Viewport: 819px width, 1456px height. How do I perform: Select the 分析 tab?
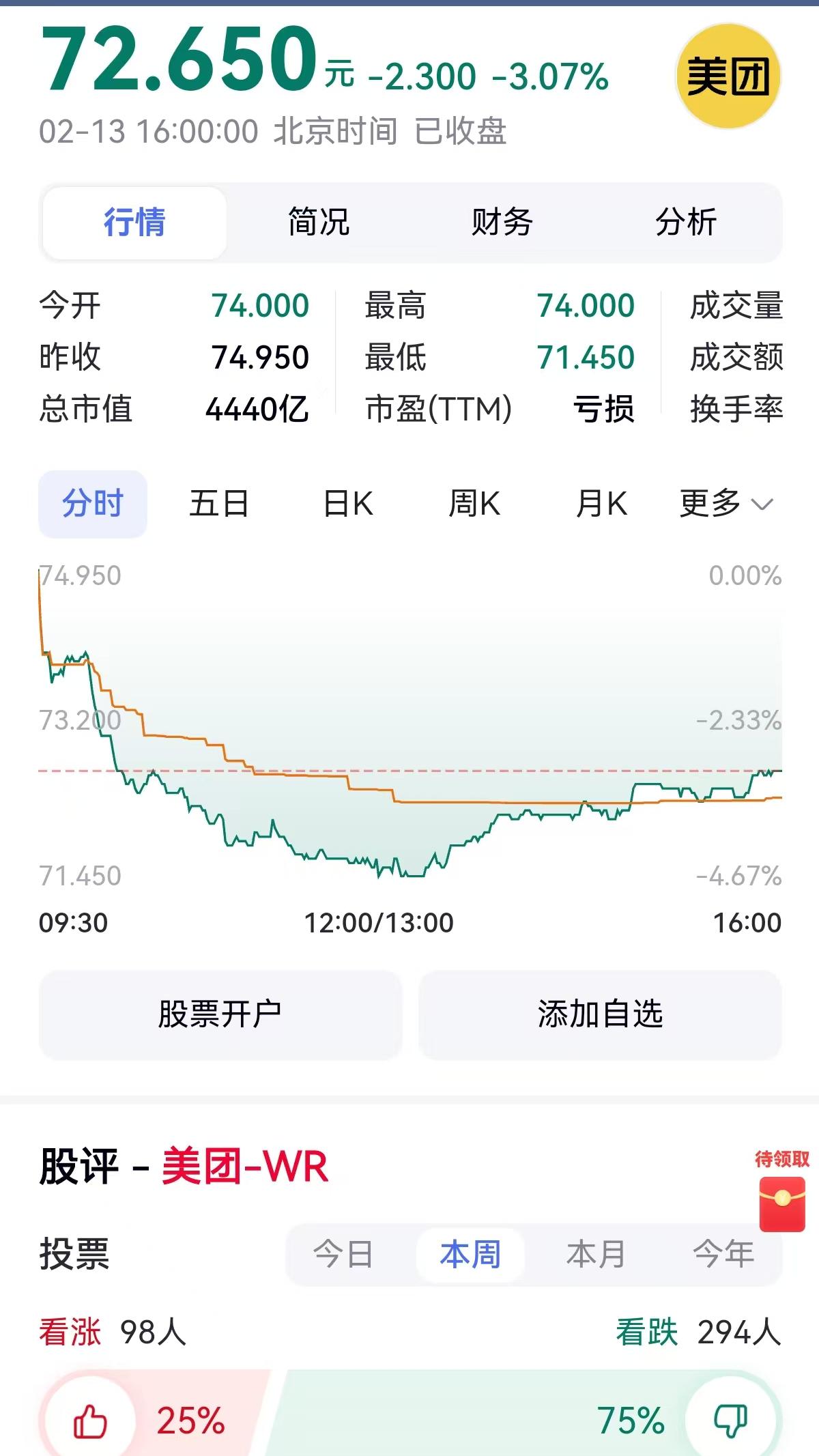tap(685, 223)
